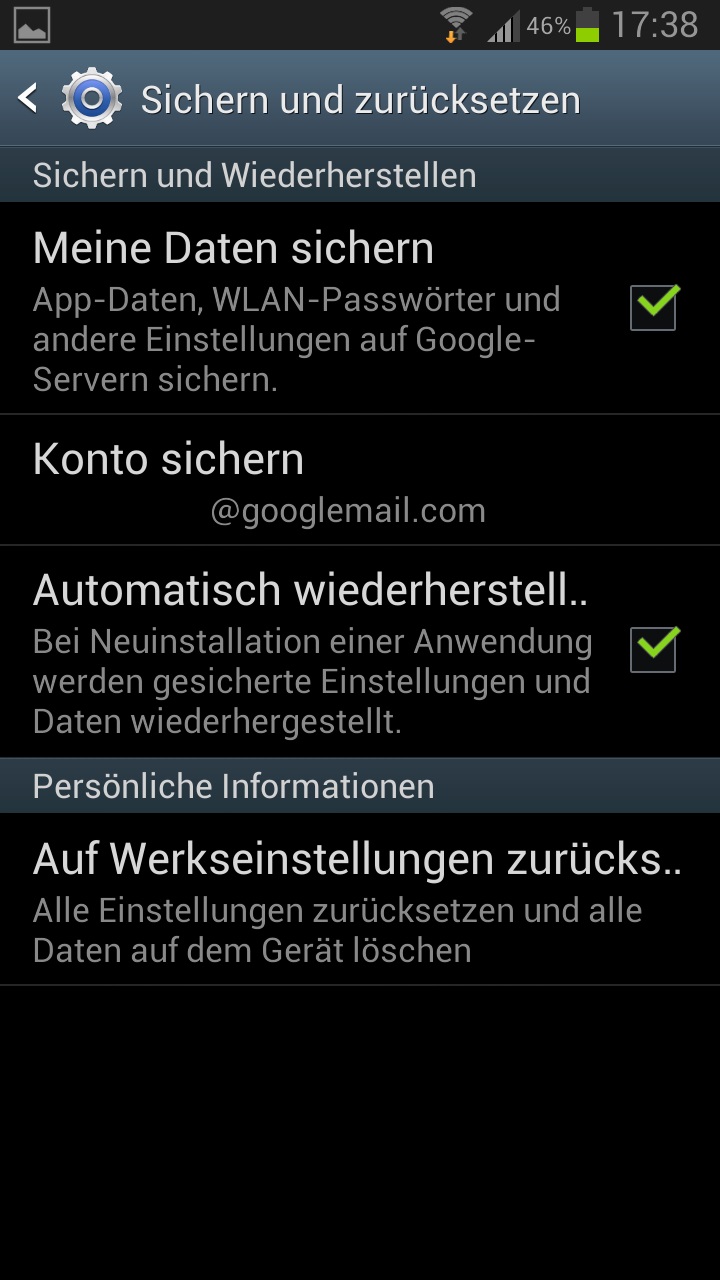Viewport: 720px width, 1280px height.
Task: Disable the Automatisch wiederherstellen checkbox
Action: (654, 649)
